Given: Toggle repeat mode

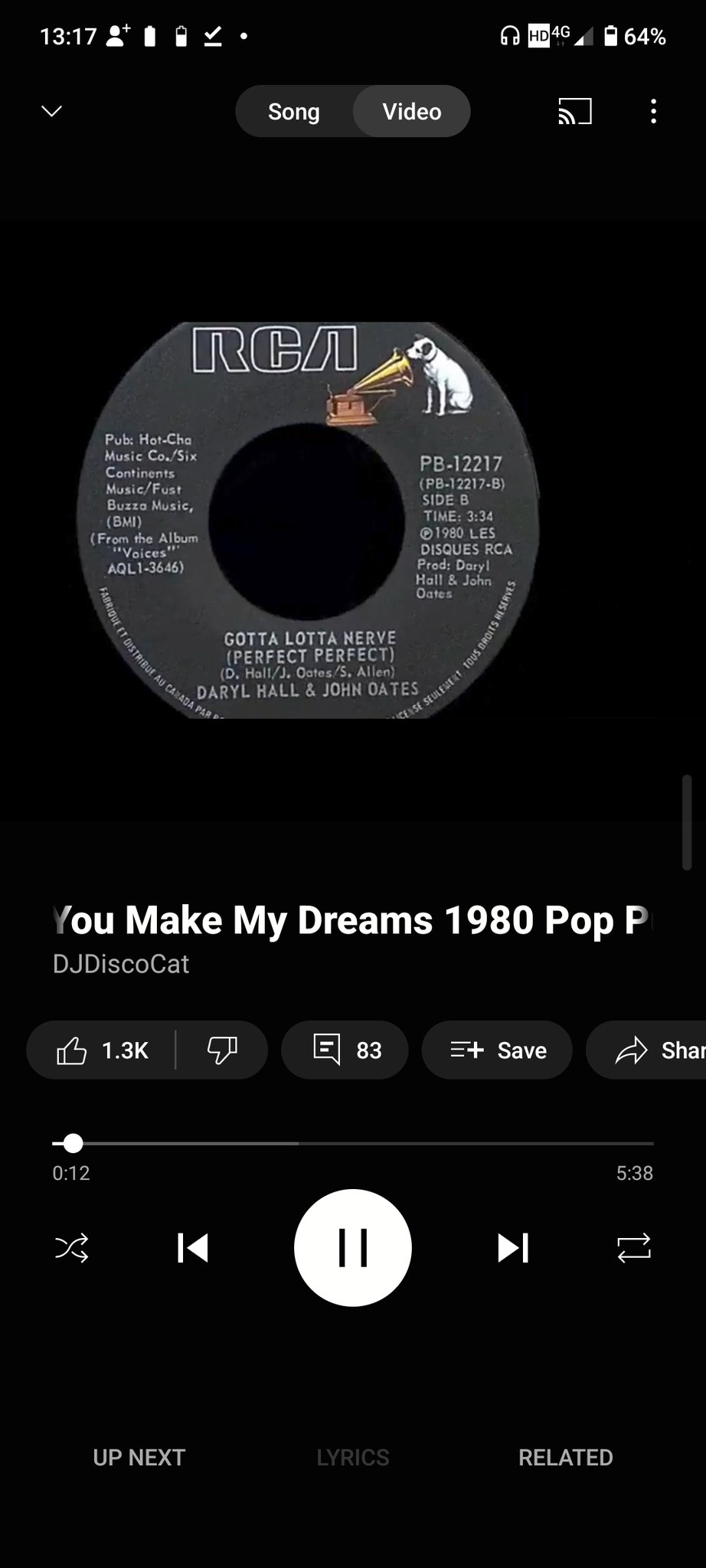Looking at the screenshot, I should [x=634, y=1248].
